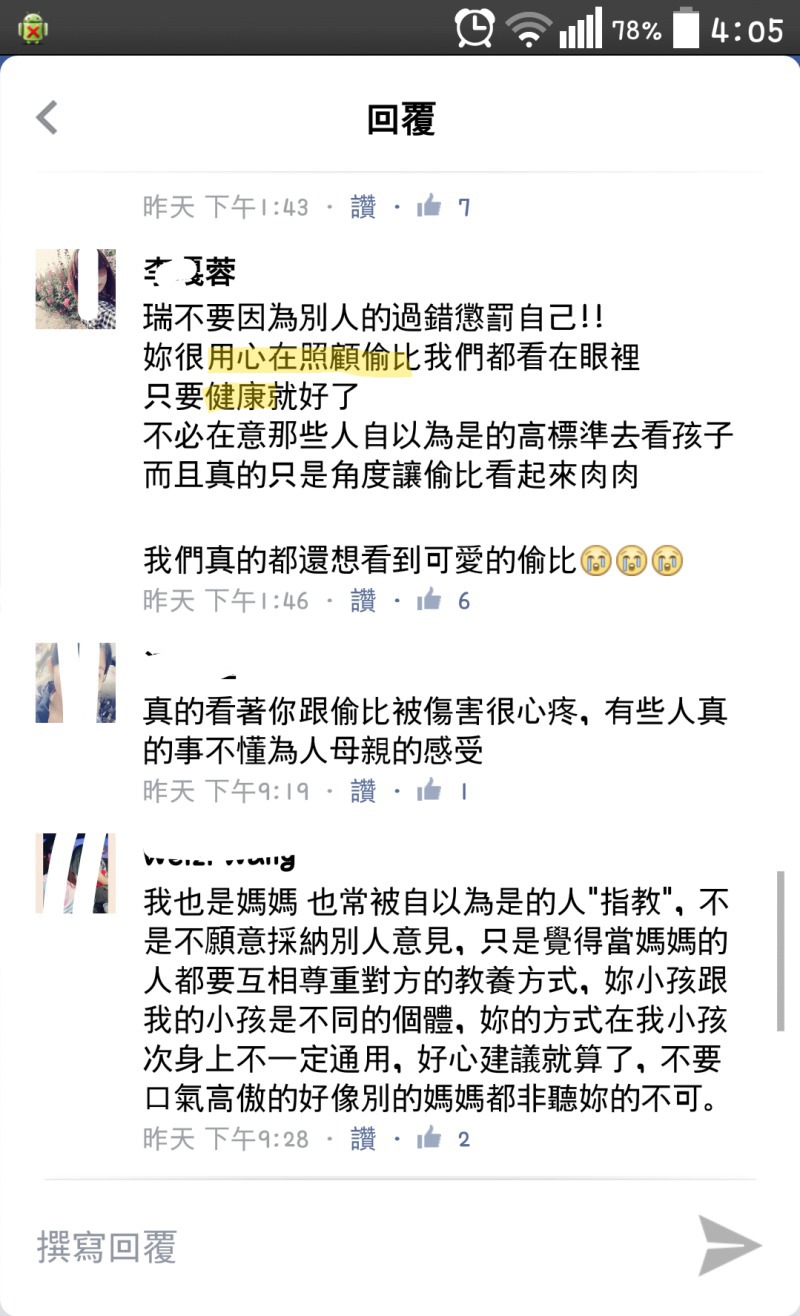Open the profile photo beside 瑞不要因為 comment
800x1316 pixels.
coord(76,289)
